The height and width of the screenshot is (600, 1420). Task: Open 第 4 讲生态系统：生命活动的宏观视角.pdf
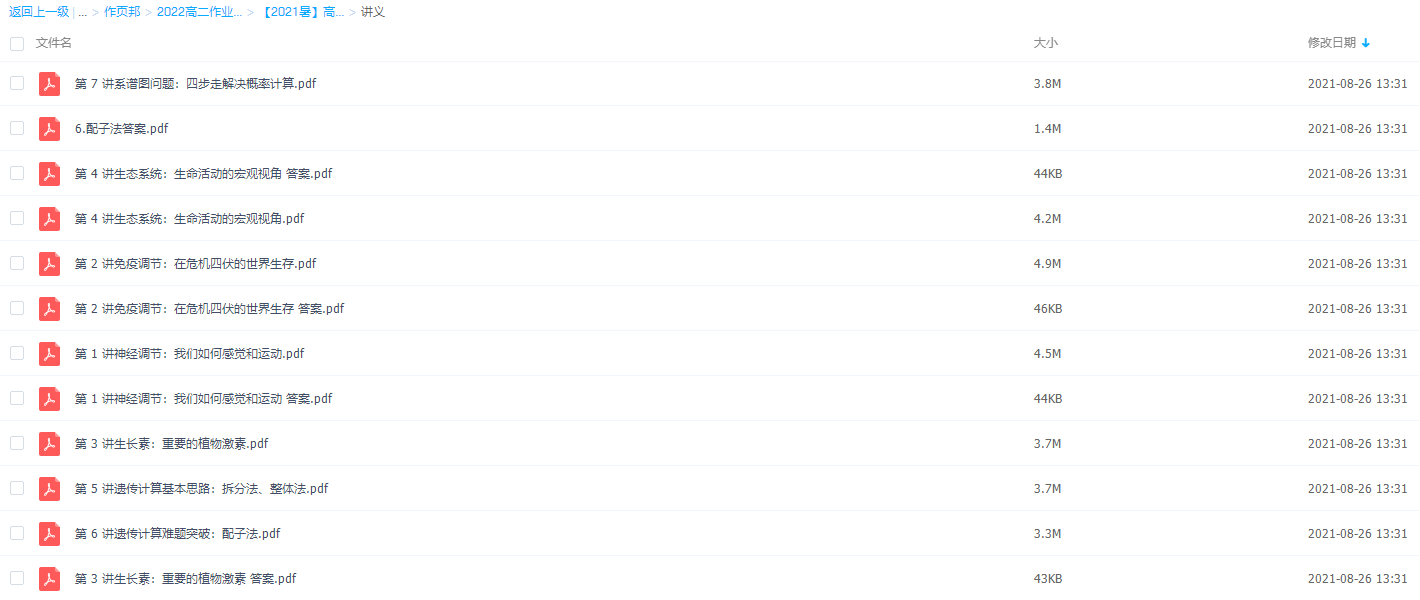tap(189, 219)
